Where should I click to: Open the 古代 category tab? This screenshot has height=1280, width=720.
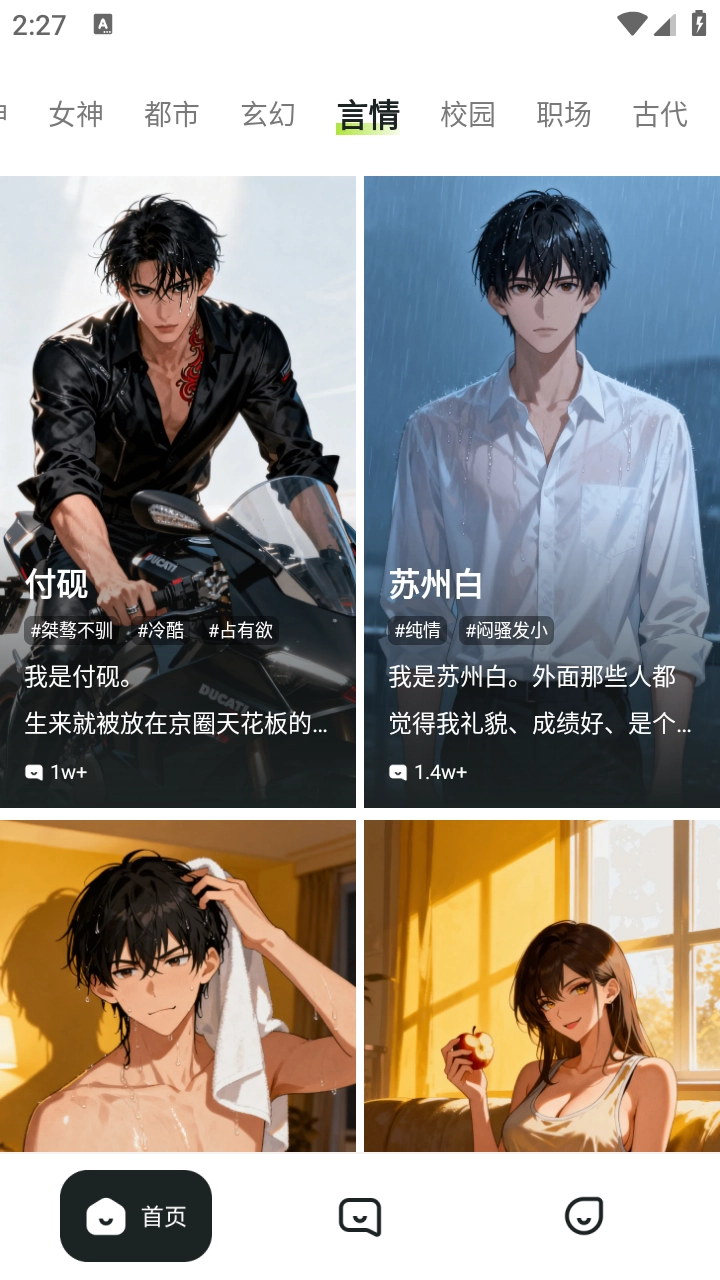[658, 114]
